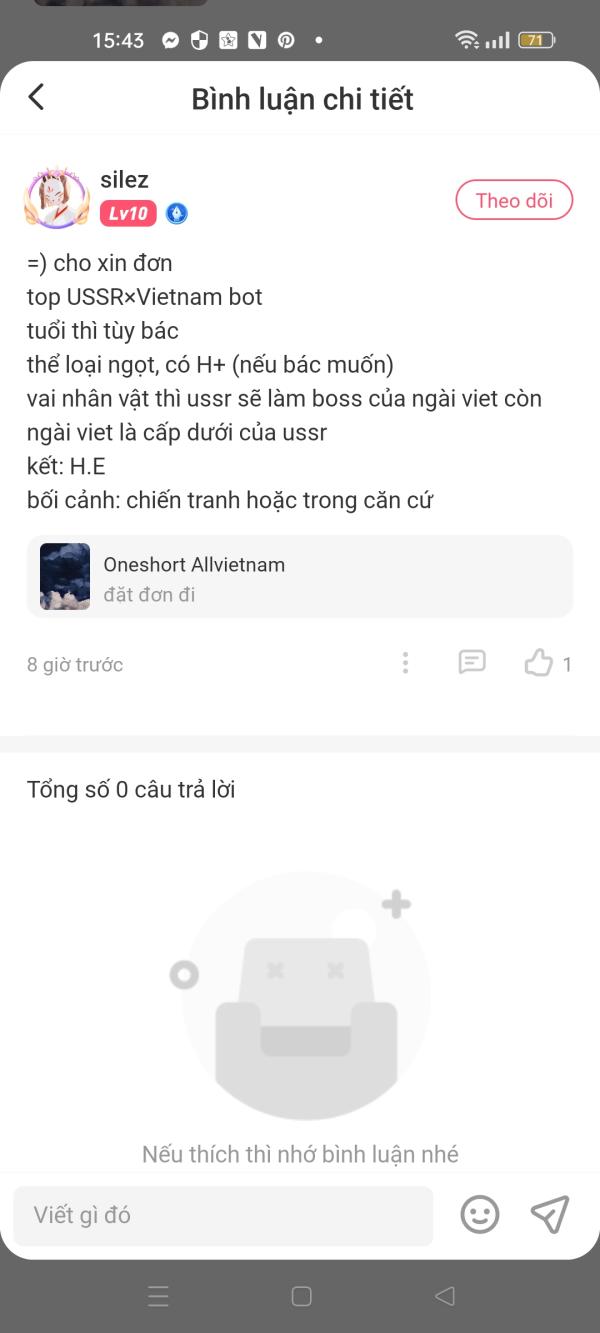Go to the system home screen
This screenshot has height=1333, width=600.
coord(301,1297)
